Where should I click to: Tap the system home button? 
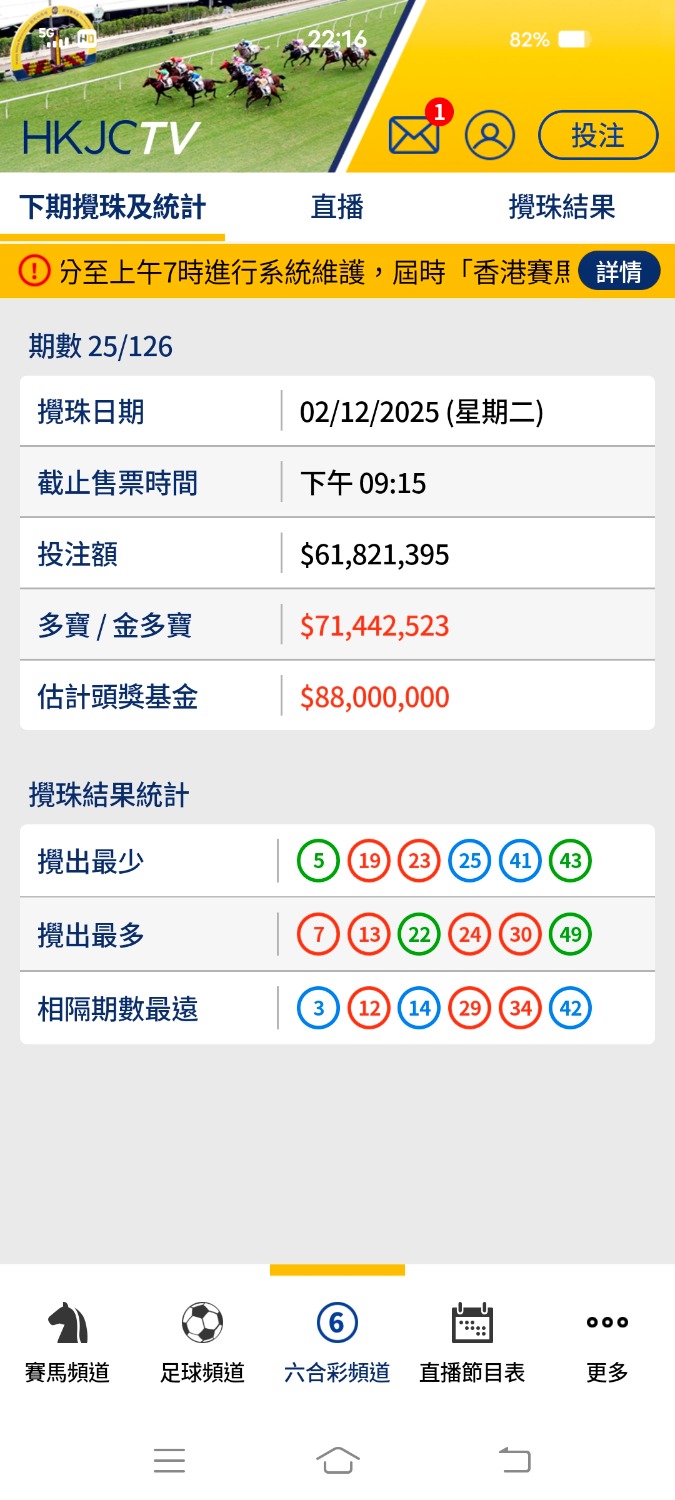[x=337, y=1460]
